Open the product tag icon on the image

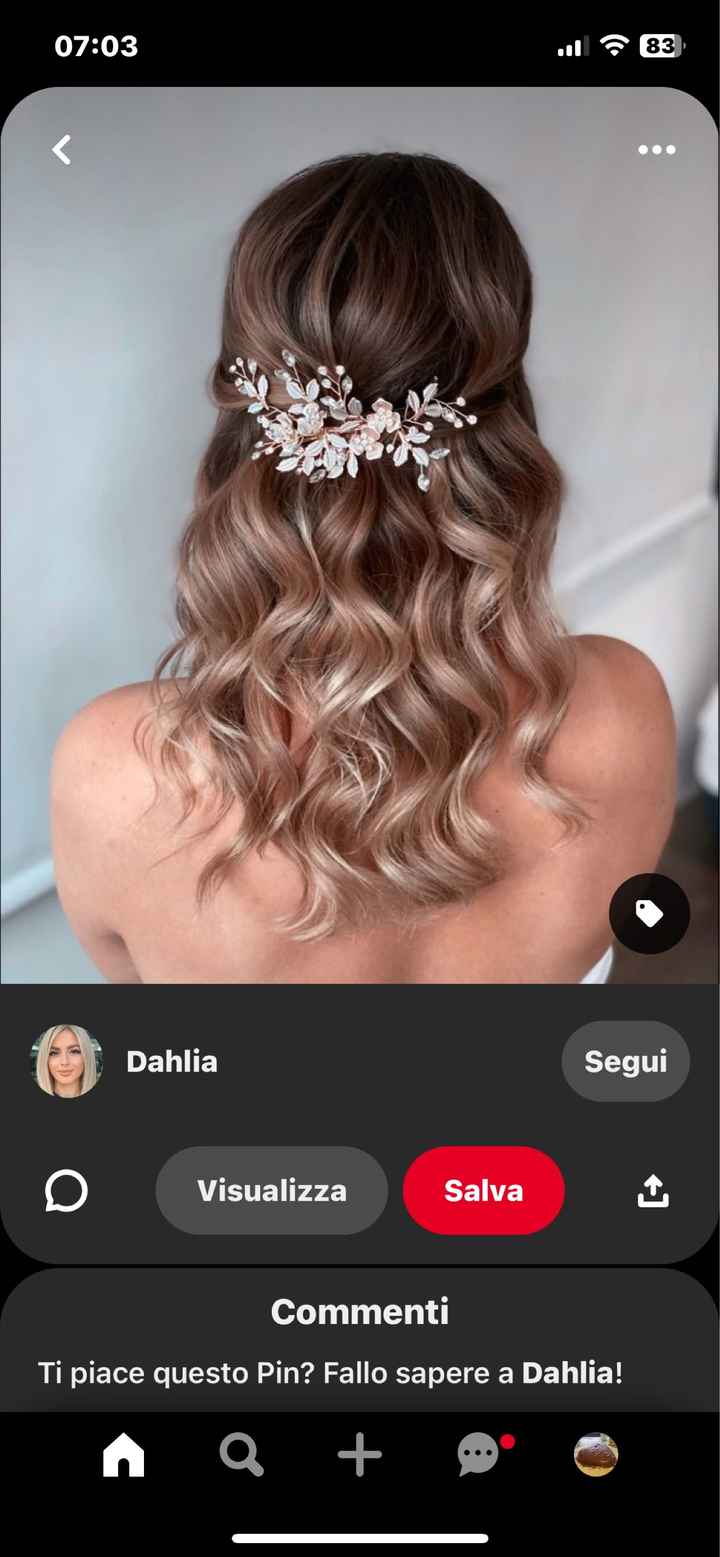[x=649, y=913]
